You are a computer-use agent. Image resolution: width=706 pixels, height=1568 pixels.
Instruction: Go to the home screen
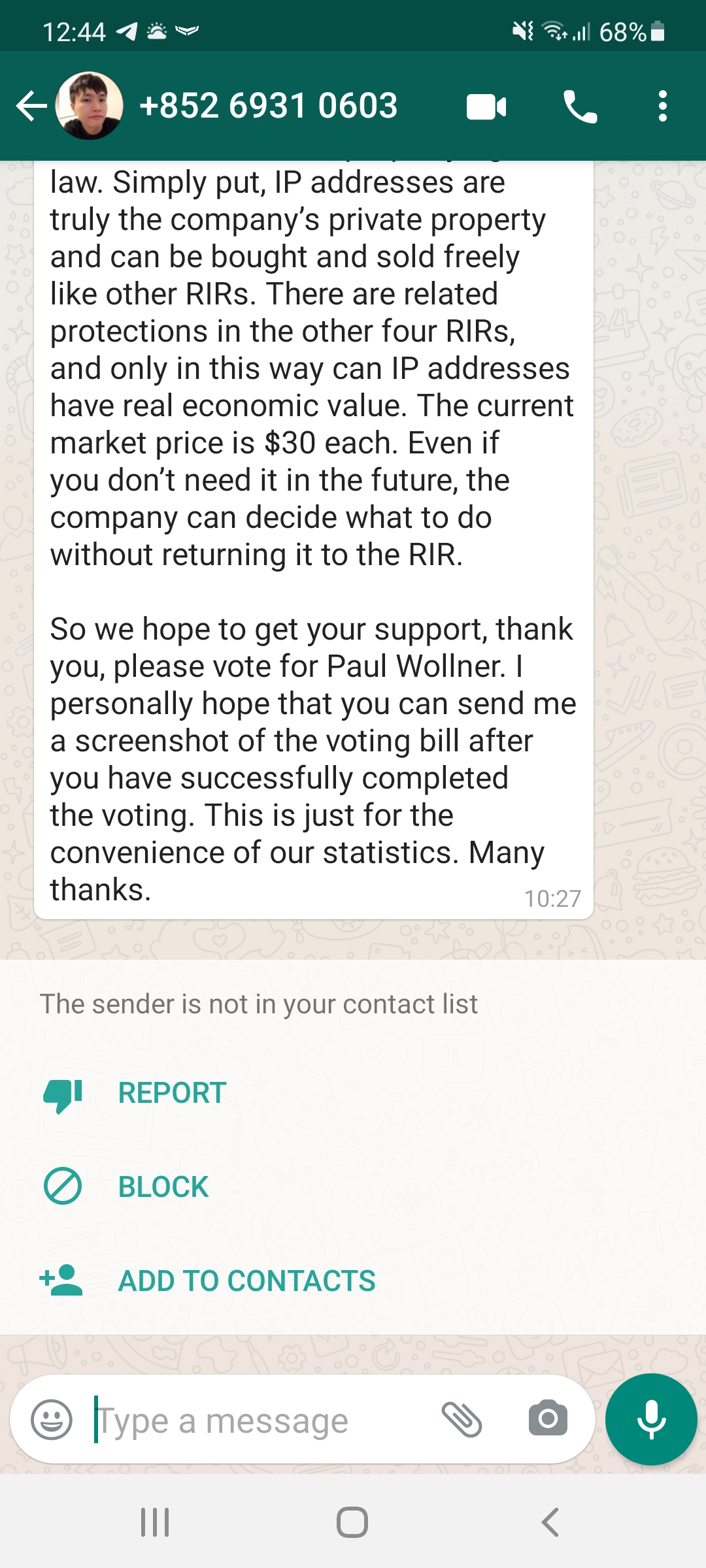coord(352,1522)
